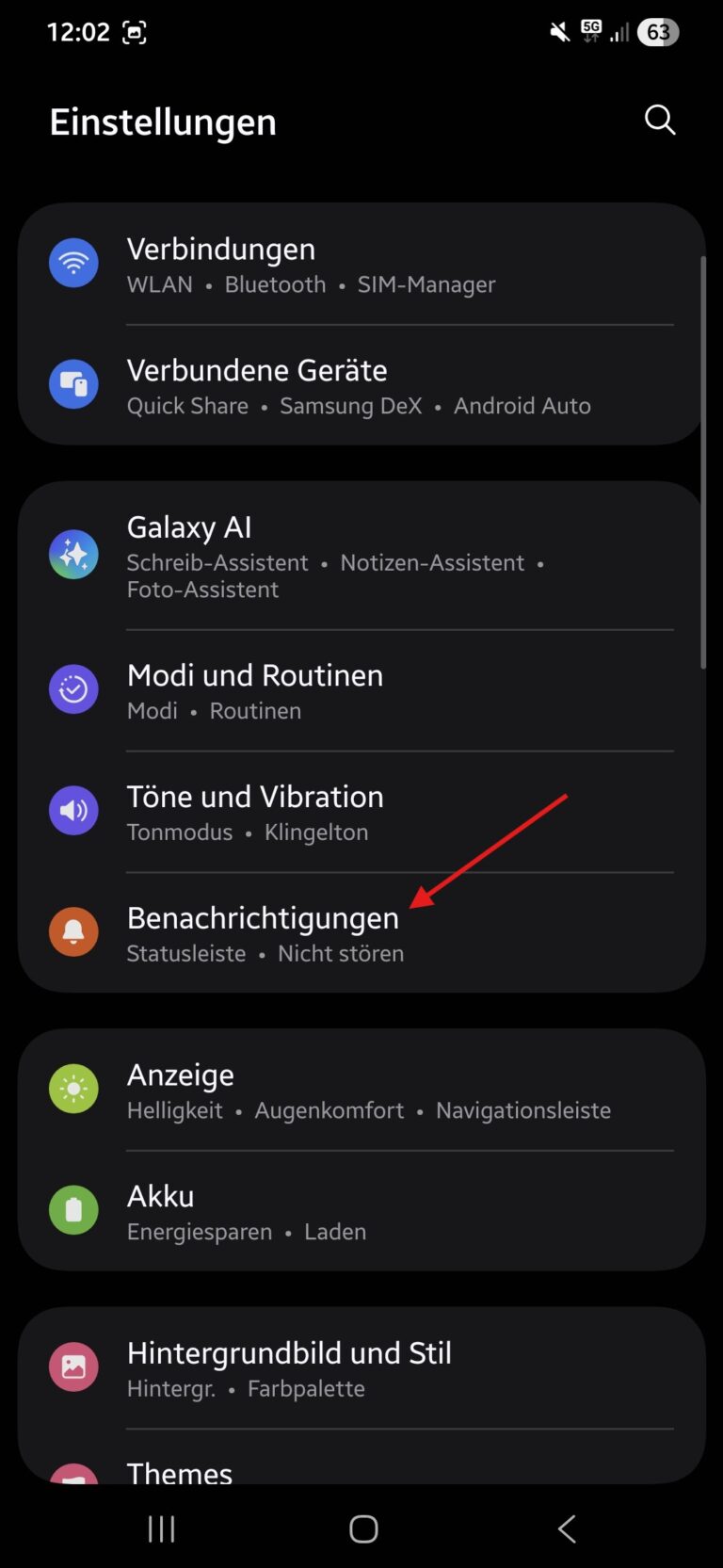This screenshot has height=1568, width=723.
Task: Show recent apps
Action: tap(162, 1528)
